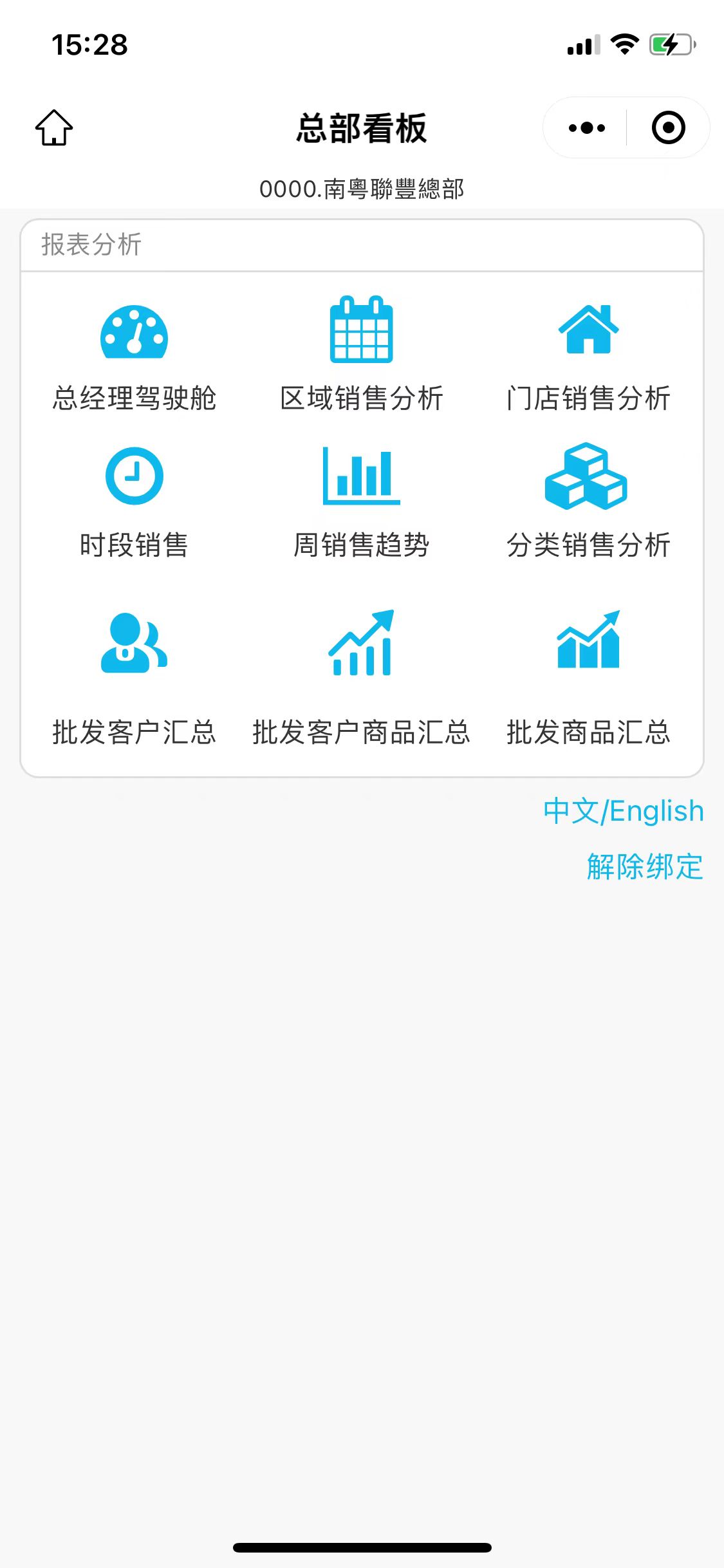Image resolution: width=724 pixels, height=1568 pixels.
Task: Open the mini program more-options menu
Action: [x=586, y=128]
